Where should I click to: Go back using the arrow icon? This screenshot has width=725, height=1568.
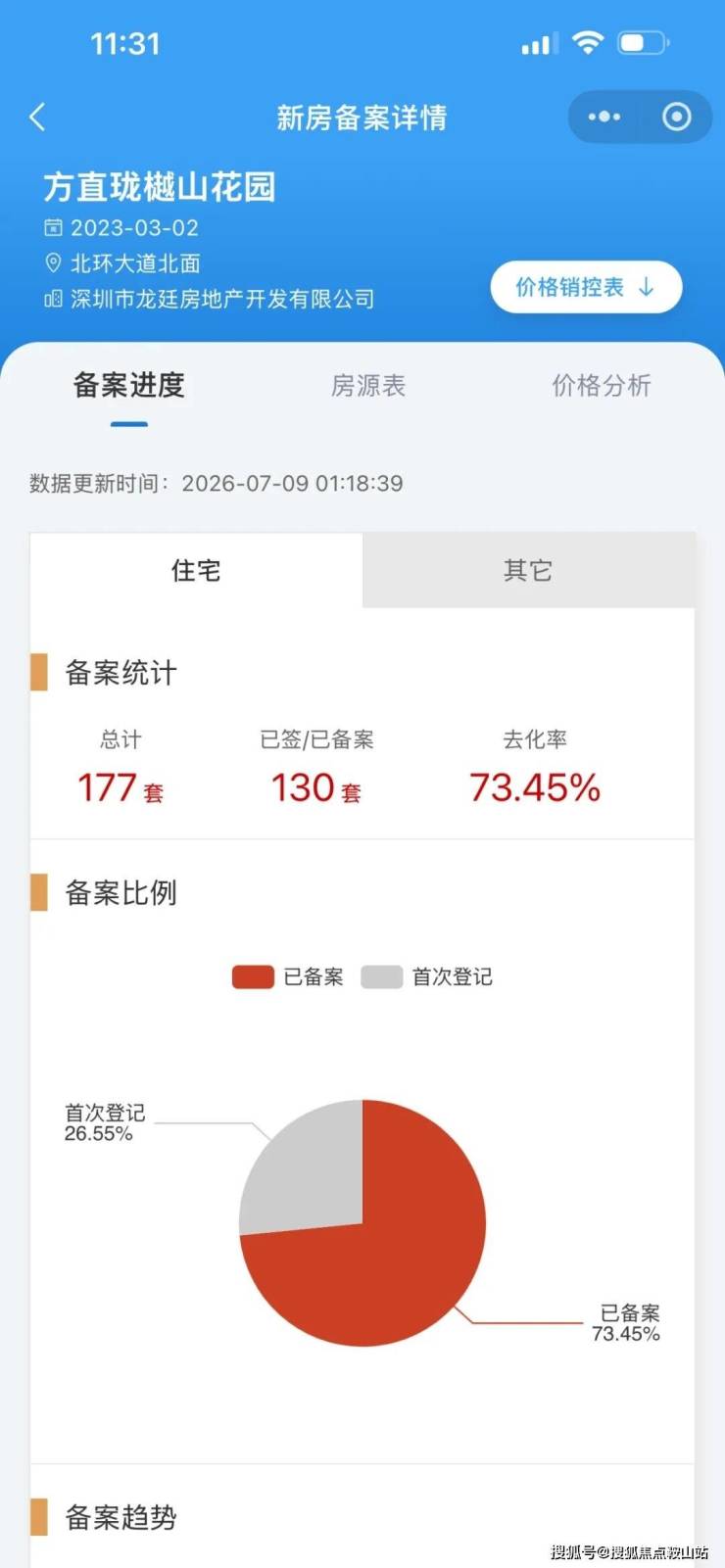pyautogui.click(x=37, y=118)
